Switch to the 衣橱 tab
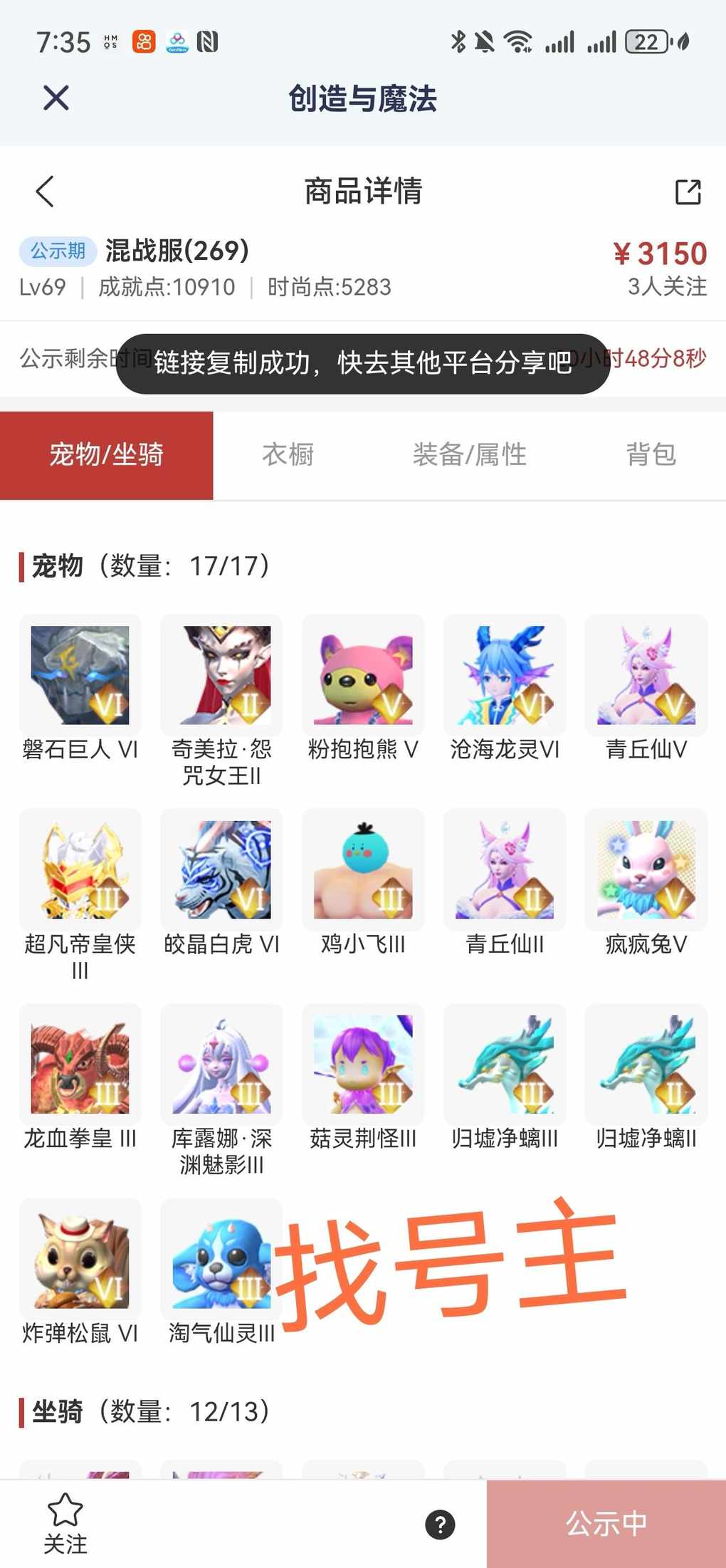The height and width of the screenshot is (1568, 726). (x=288, y=454)
